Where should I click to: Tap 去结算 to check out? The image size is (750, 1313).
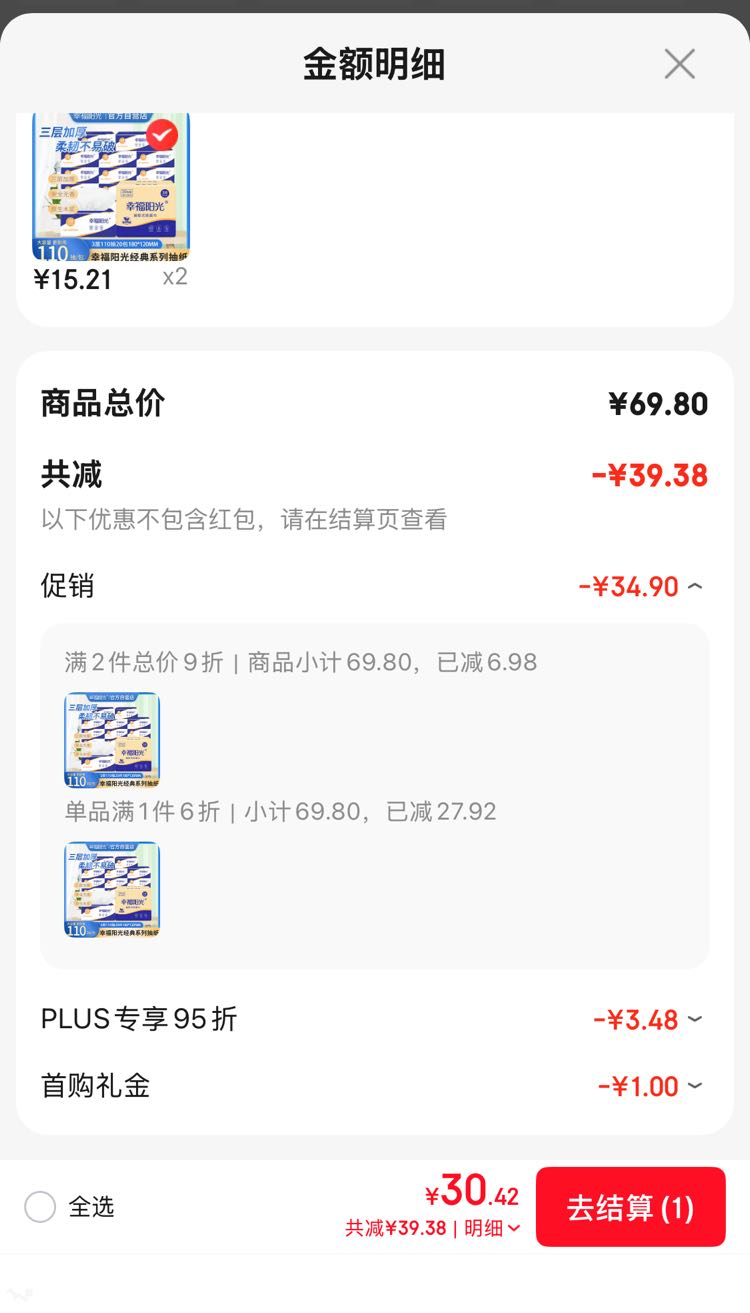[631, 1207]
